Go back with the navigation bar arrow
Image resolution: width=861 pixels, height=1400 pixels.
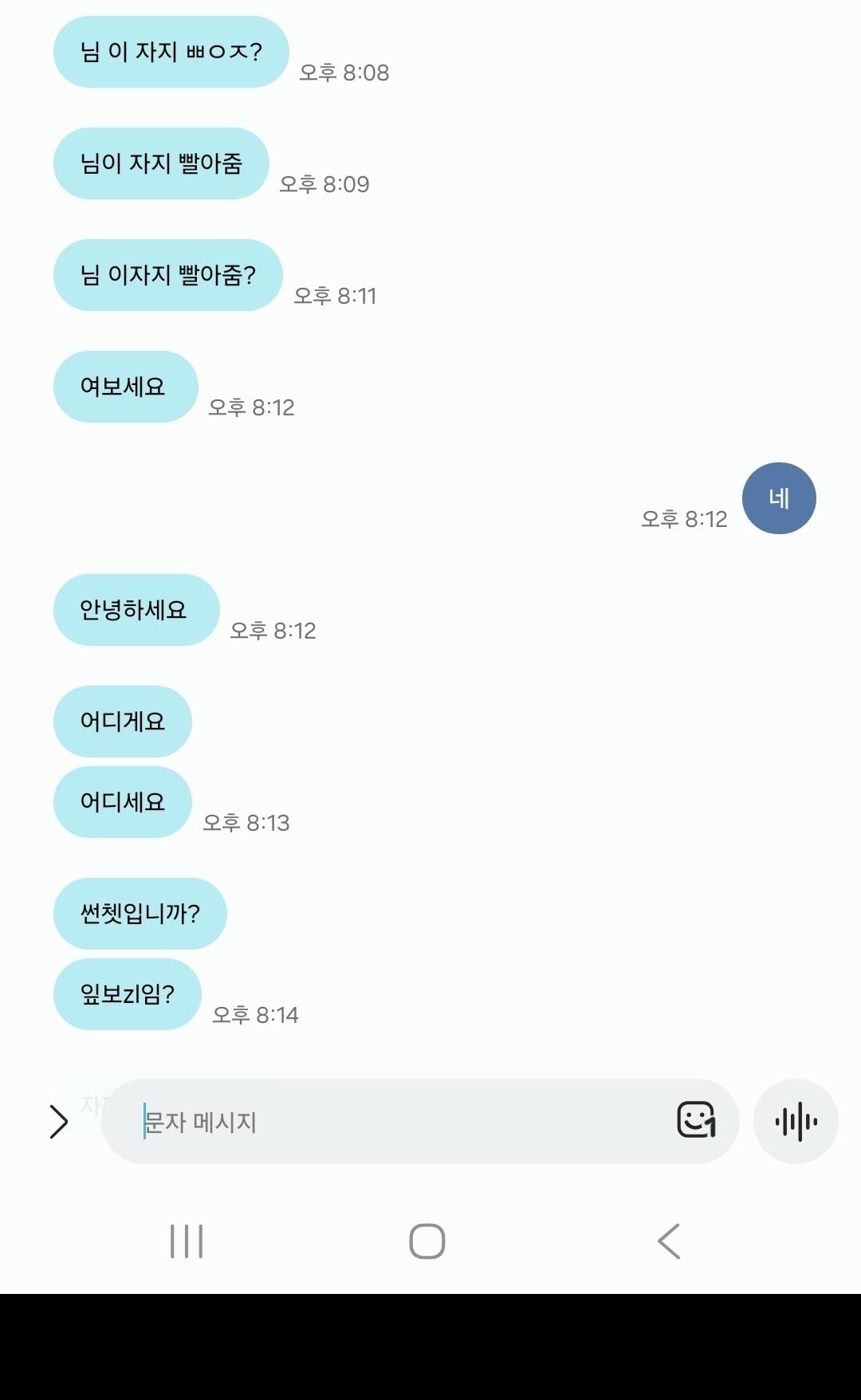pyautogui.click(x=669, y=1241)
